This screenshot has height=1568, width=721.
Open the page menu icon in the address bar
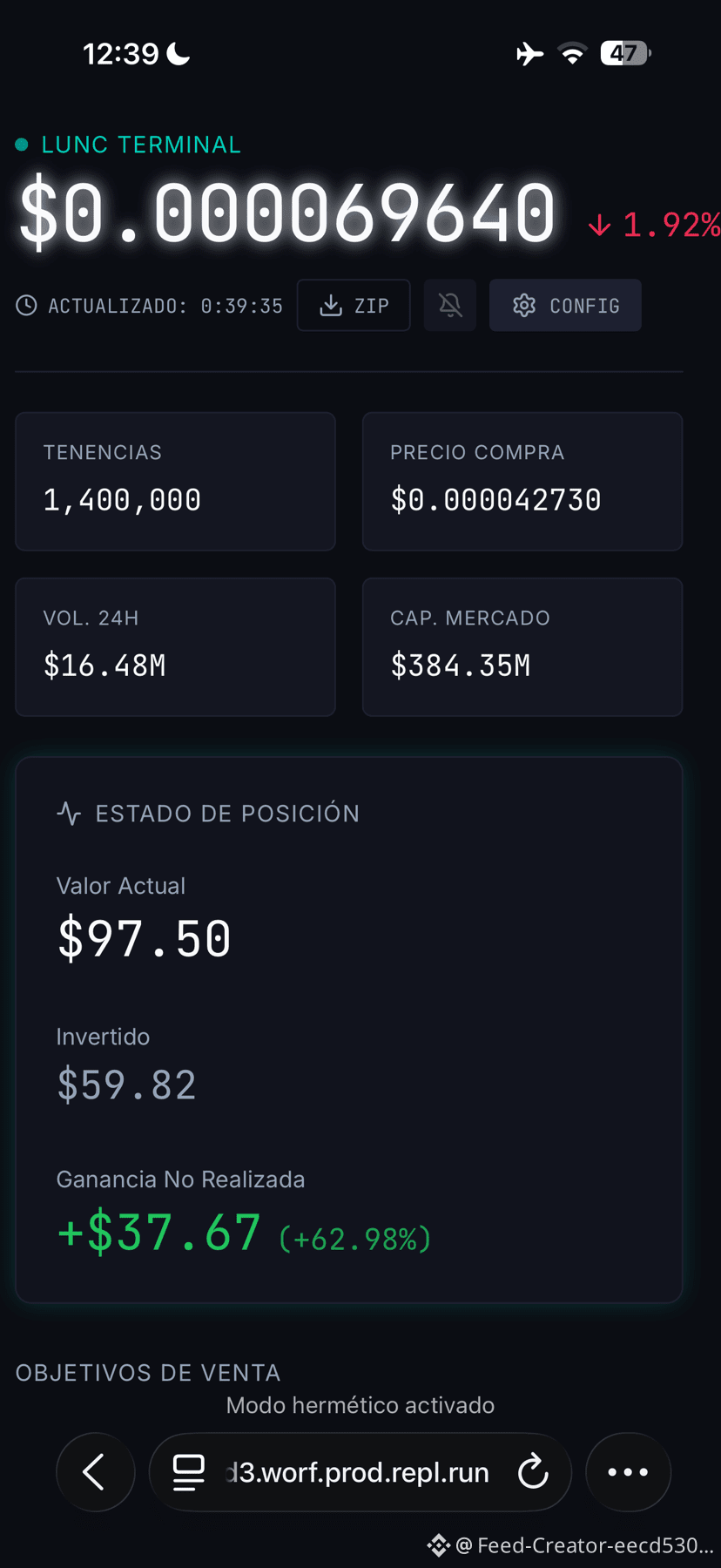coord(188,1472)
